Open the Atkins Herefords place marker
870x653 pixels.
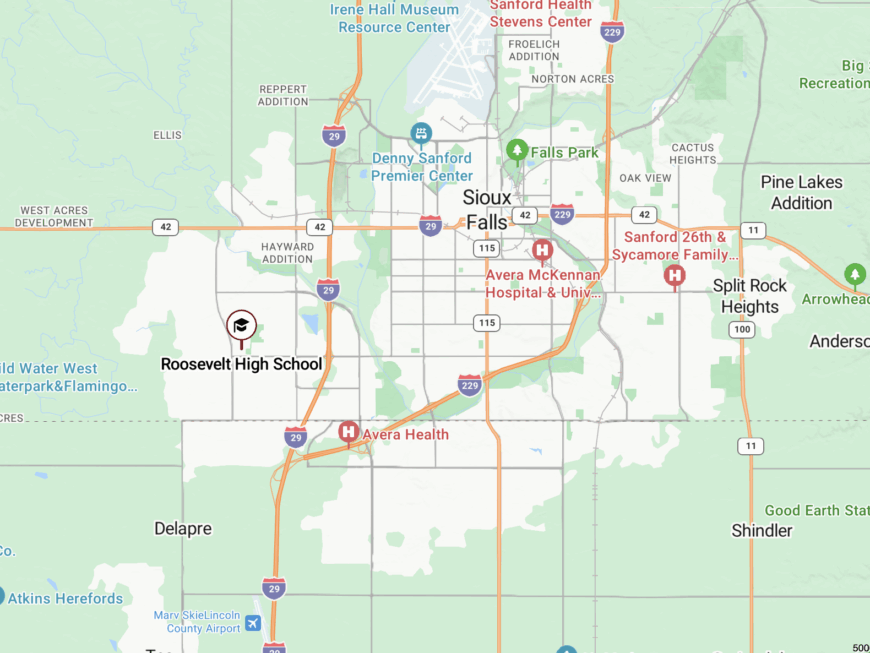click(x=2, y=598)
